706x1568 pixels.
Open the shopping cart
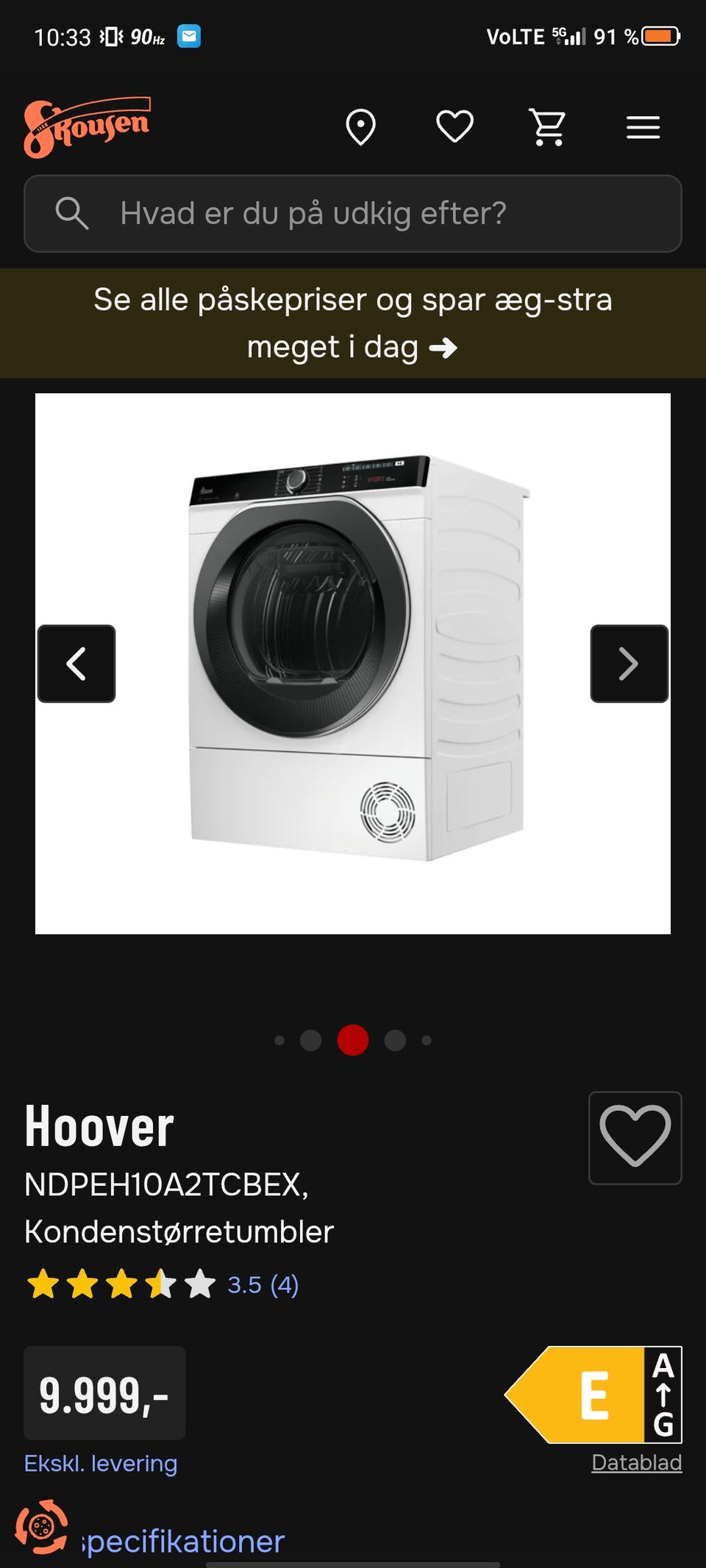click(x=549, y=127)
